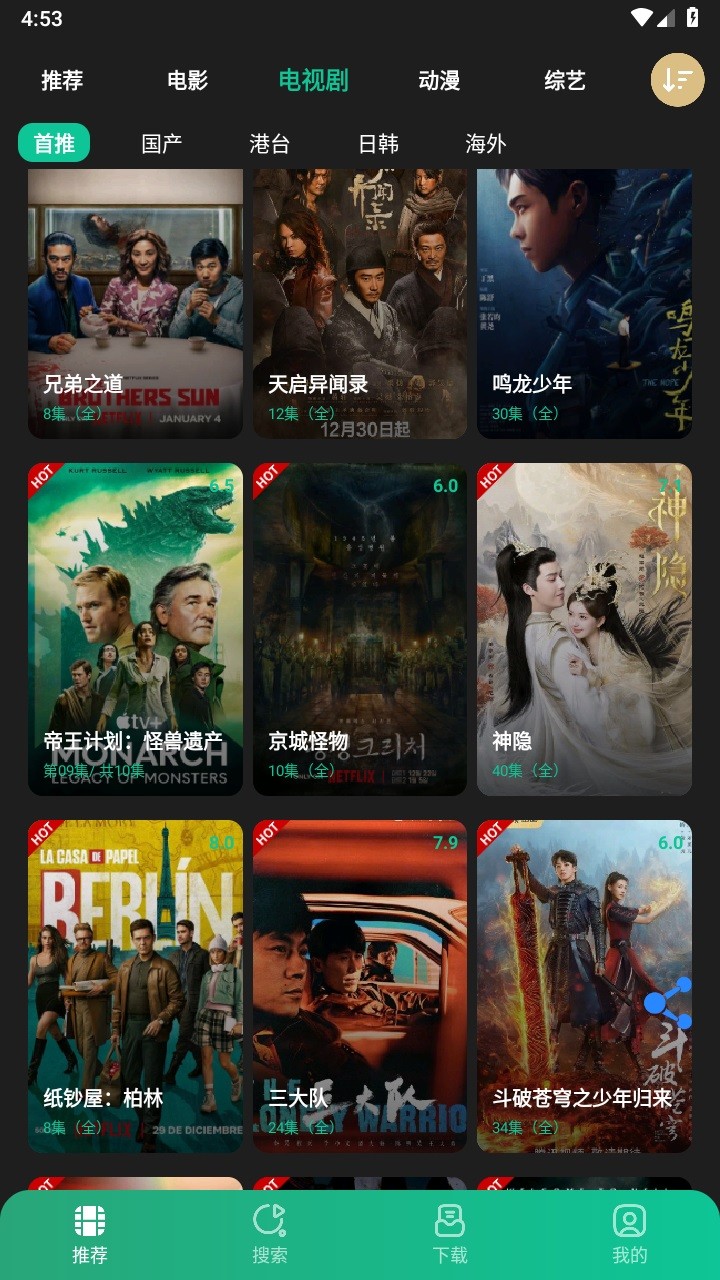Image resolution: width=720 pixels, height=1280 pixels.
Task: Open the 三大队 drama card
Action: point(360,985)
